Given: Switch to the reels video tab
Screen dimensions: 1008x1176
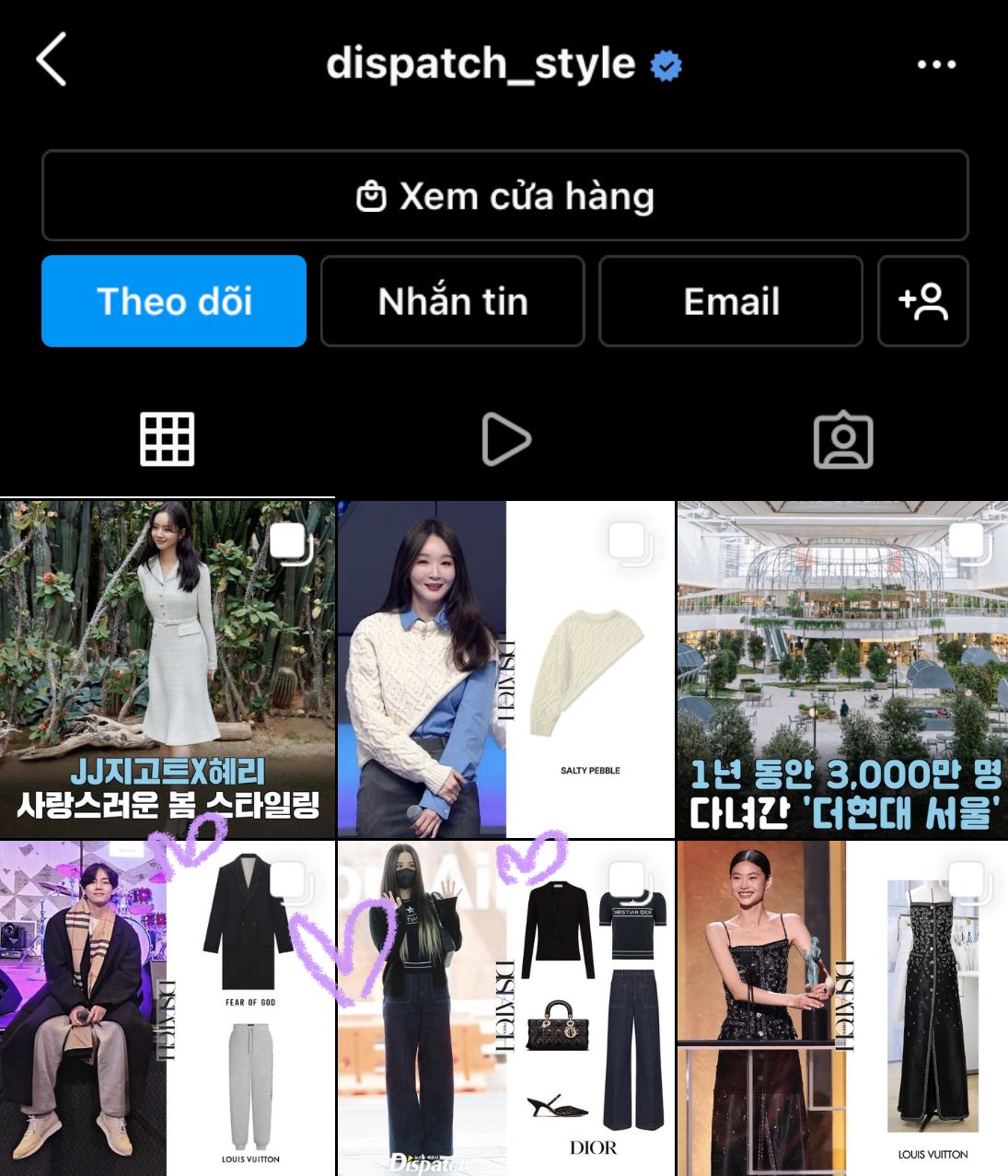Looking at the screenshot, I should (x=505, y=439).
